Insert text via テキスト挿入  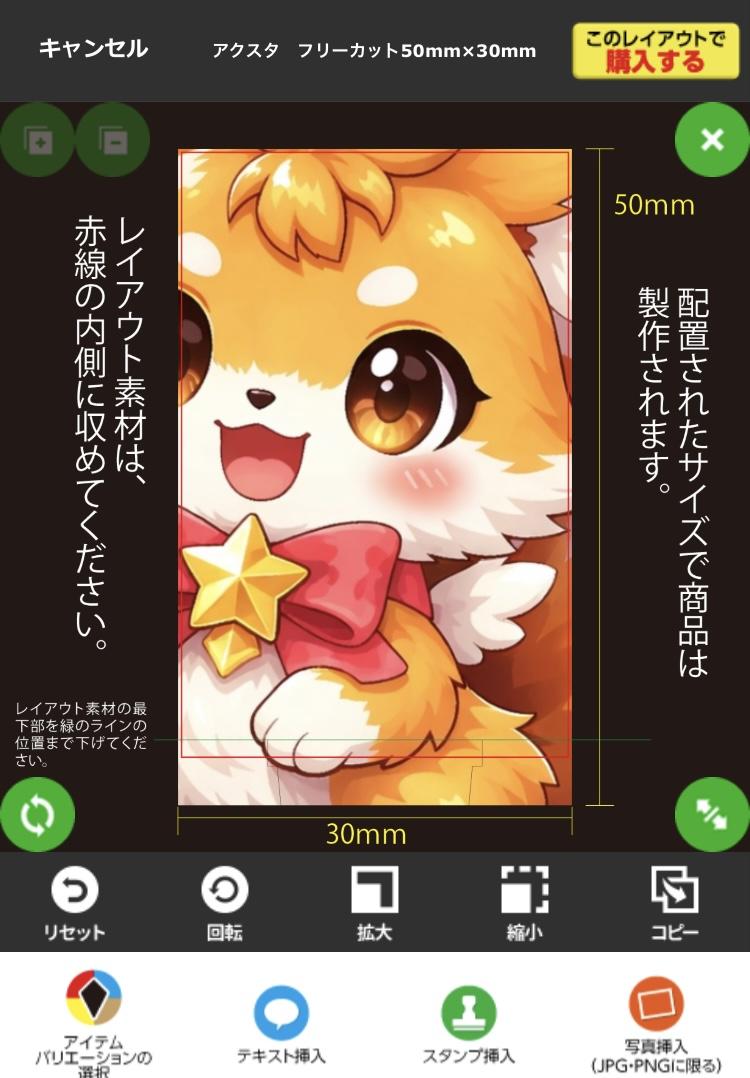coord(281,1022)
